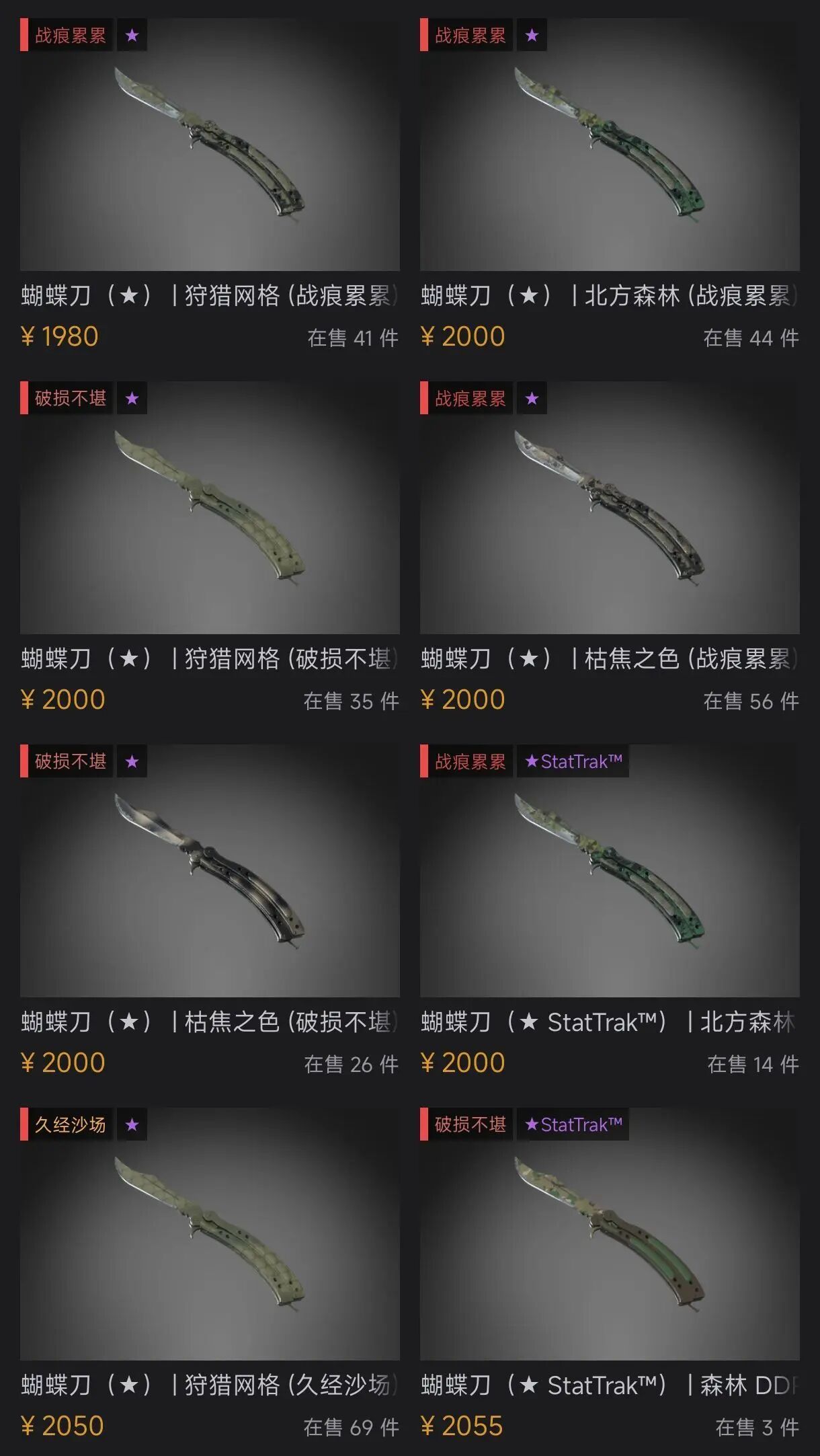Select StatTrak 森林 DDPAT knife at ¥2055
This screenshot has width=820, height=1456.
[x=610, y=1234]
